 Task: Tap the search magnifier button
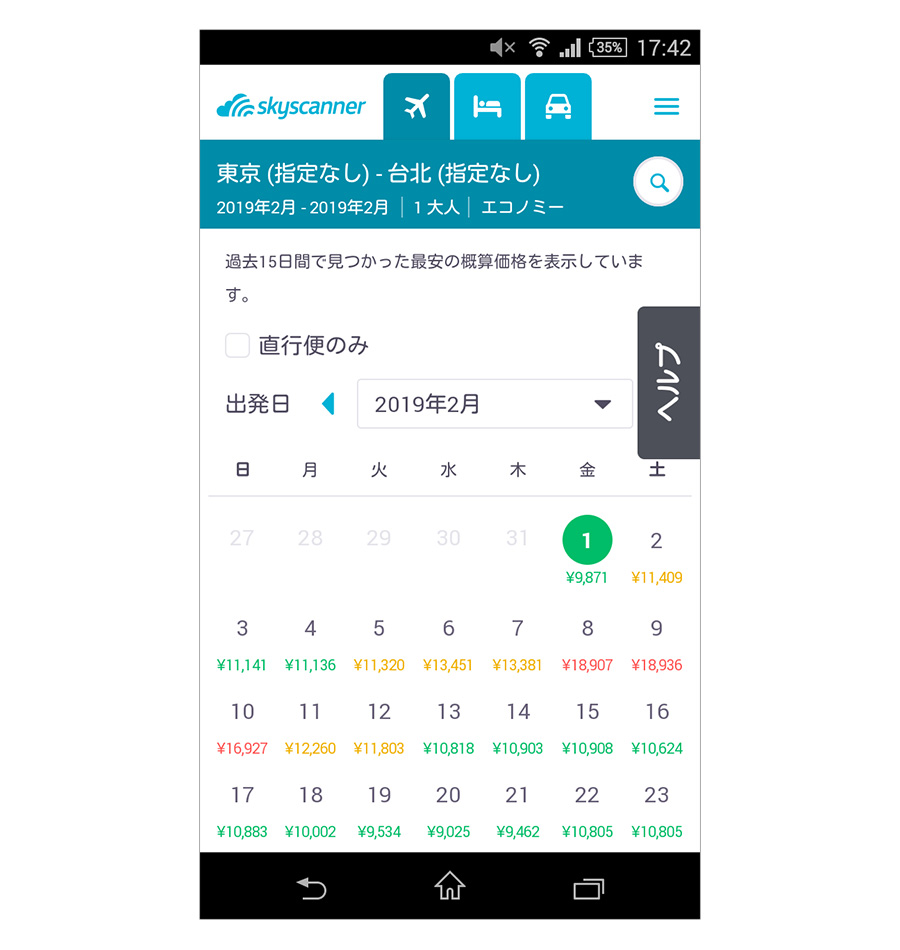[x=658, y=183]
